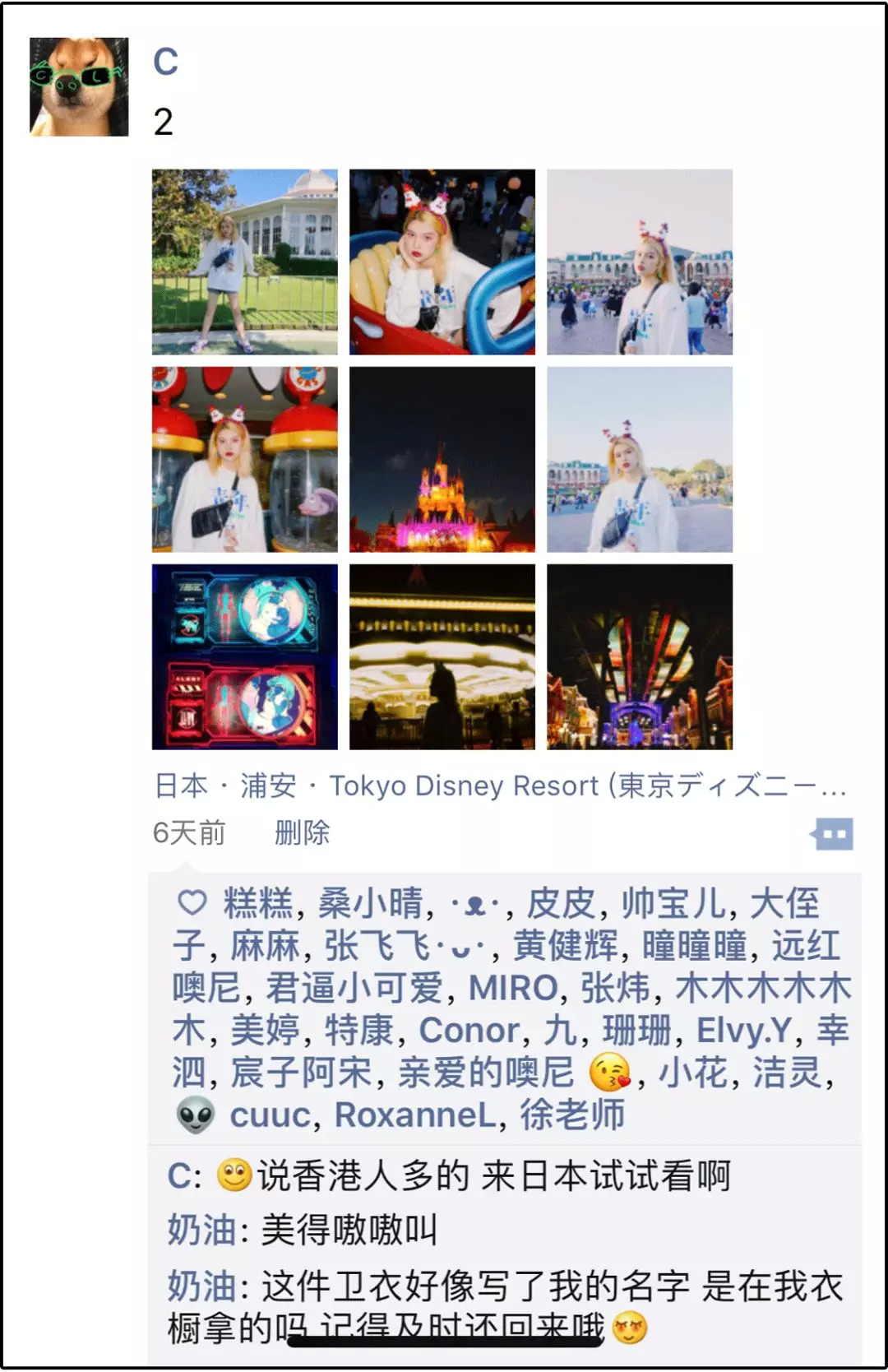Open the illuminated night street photo
Viewport: 888px width, 1372px height.
640,656
